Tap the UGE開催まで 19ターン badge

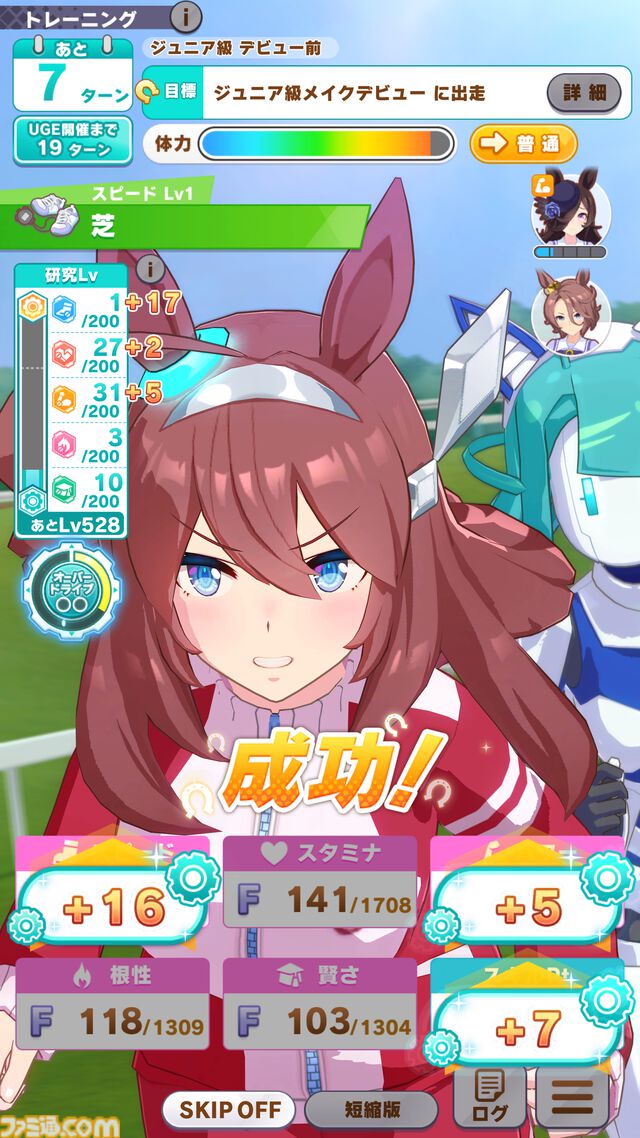coord(72,140)
